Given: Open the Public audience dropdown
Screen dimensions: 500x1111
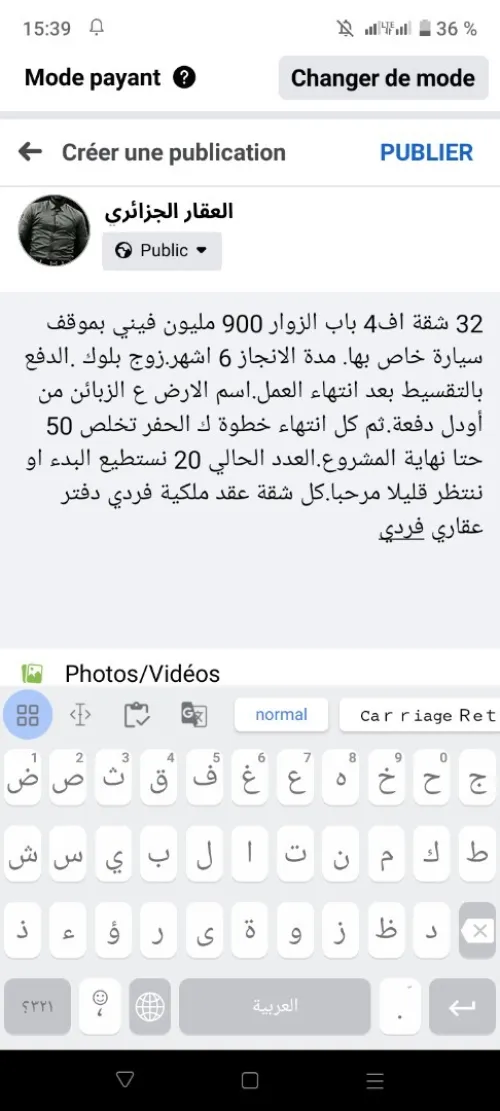Looking at the screenshot, I should coord(161,251).
